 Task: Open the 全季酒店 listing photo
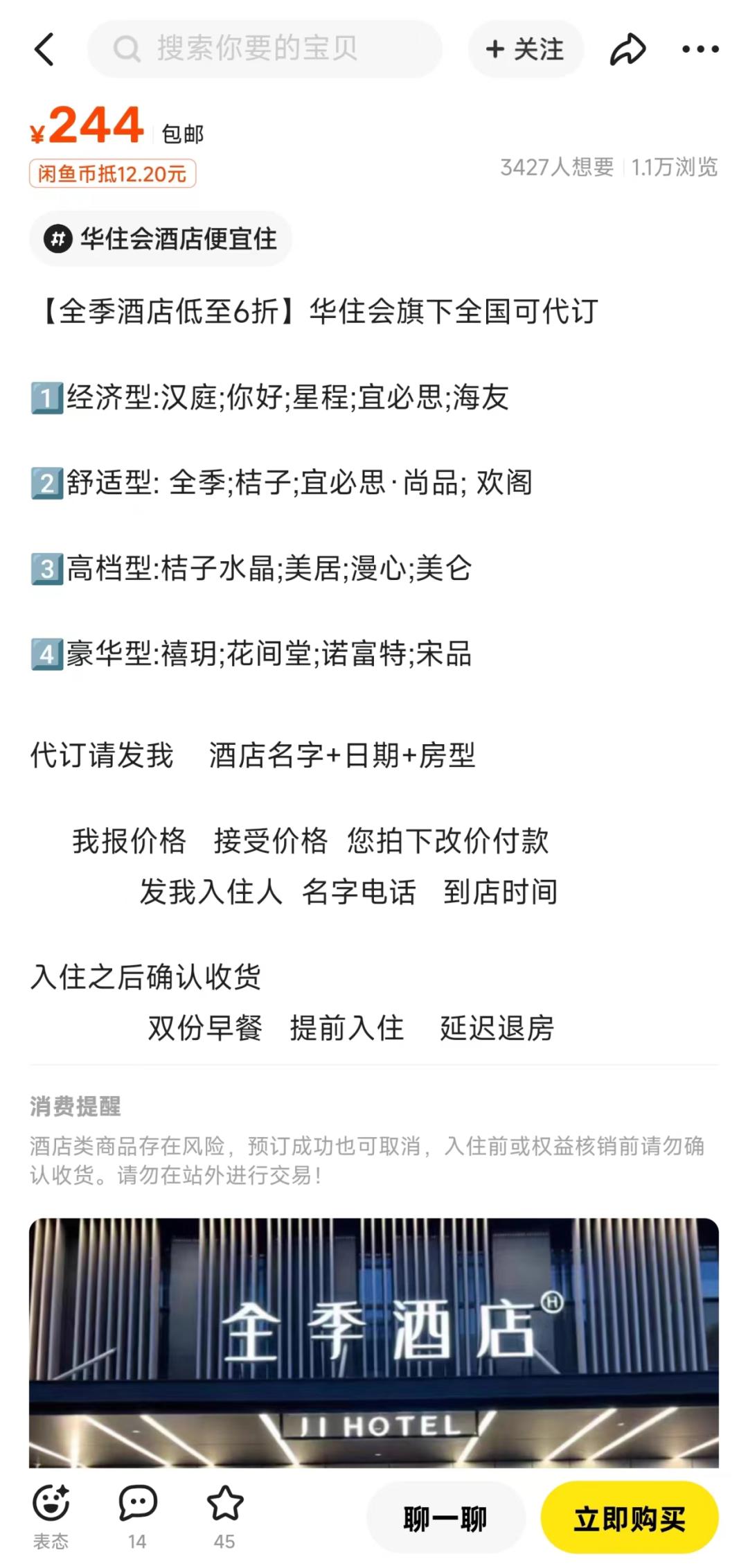[x=374, y=1342]
